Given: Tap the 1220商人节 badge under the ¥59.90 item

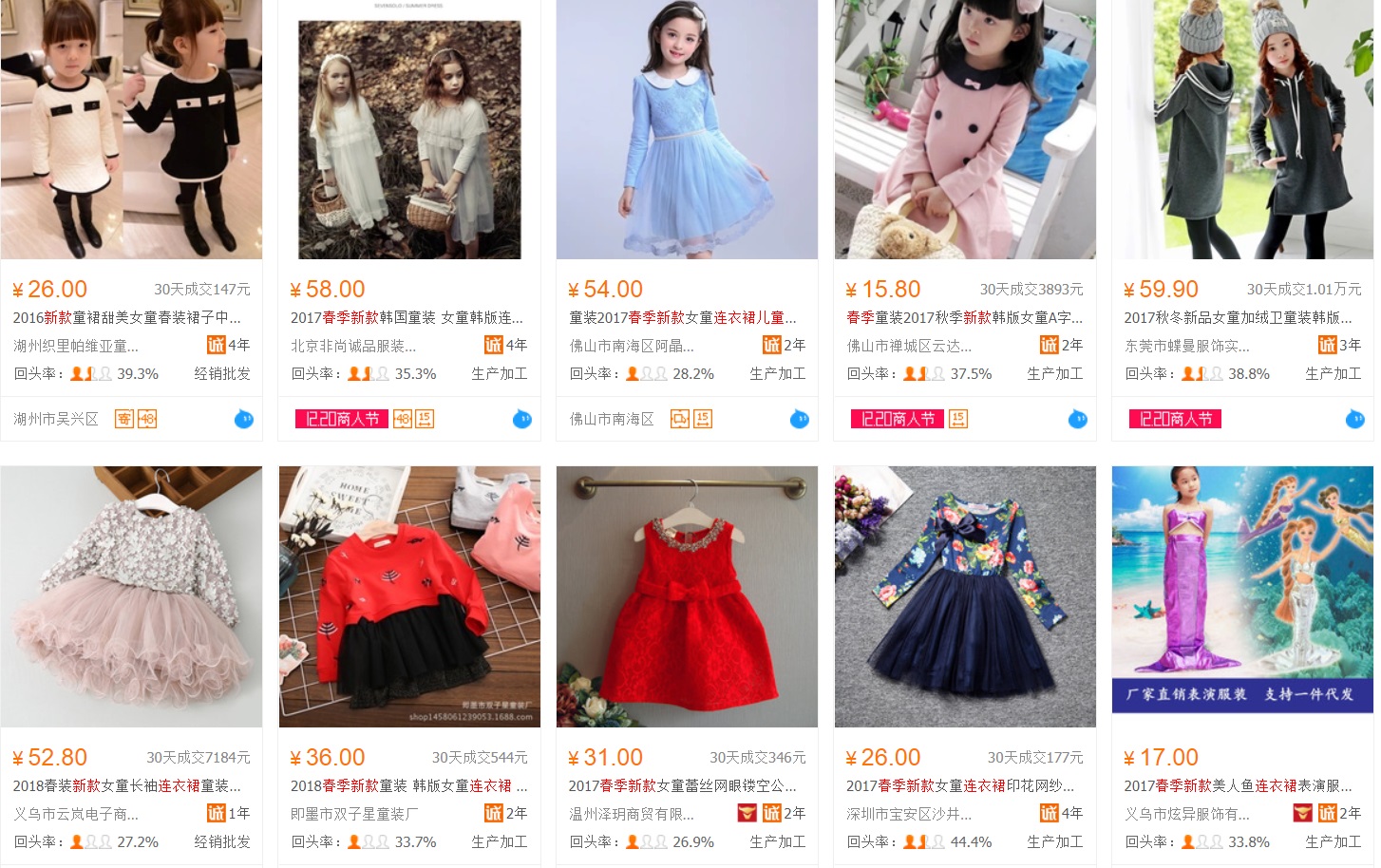Looking at the screenshot, I should [x=1175, y=419].
